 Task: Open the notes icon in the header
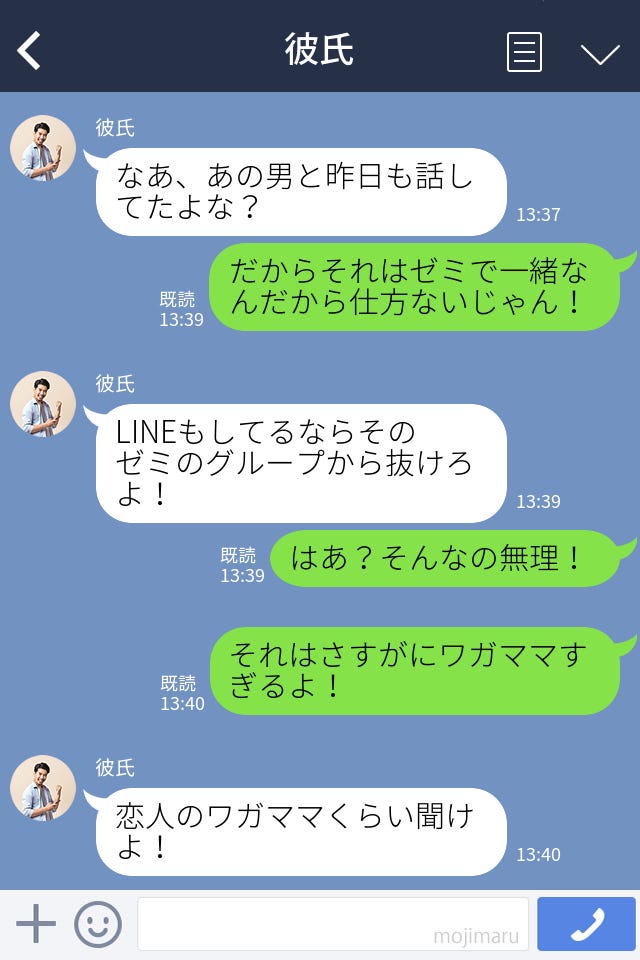click(x=524, y=52)
